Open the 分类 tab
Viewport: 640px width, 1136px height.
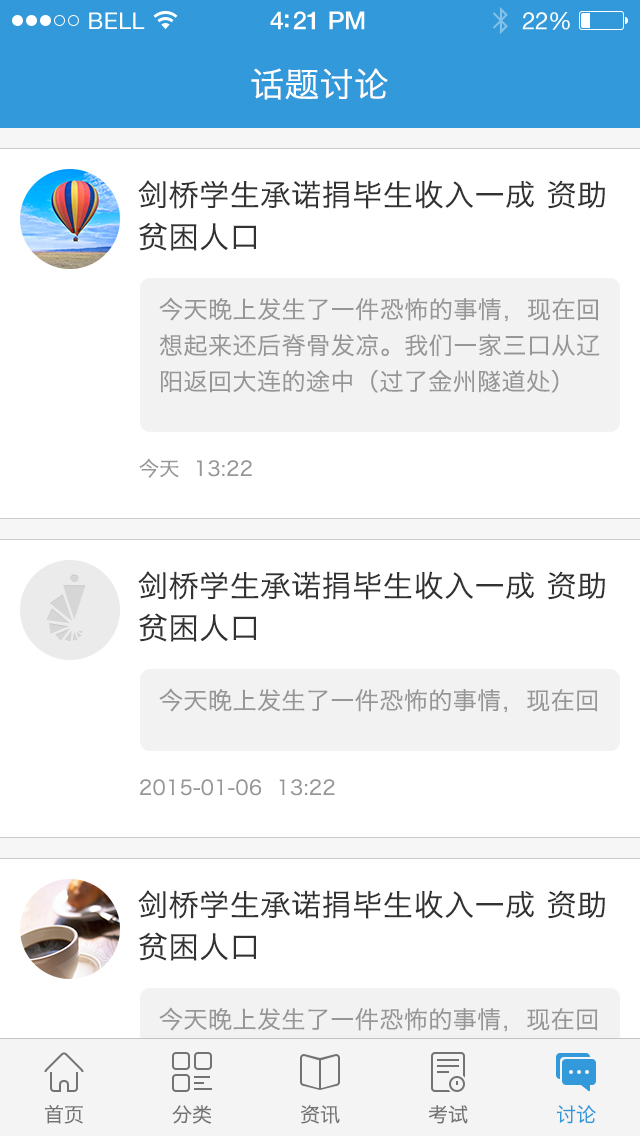pos(192,1087)
